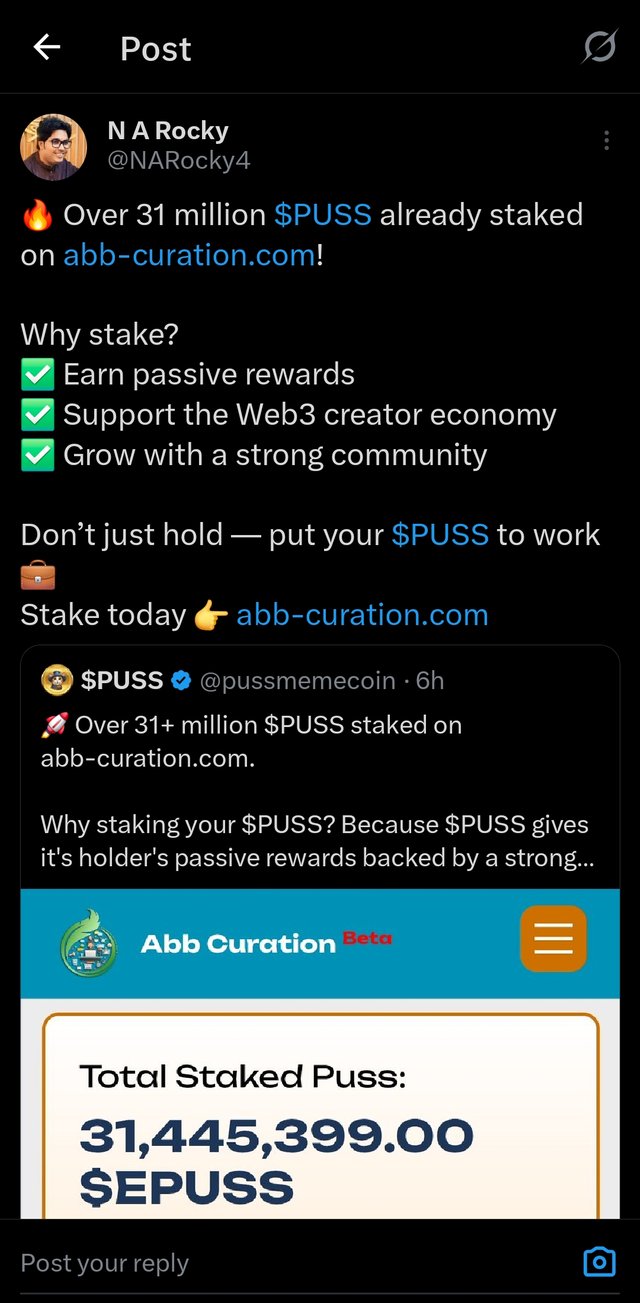Open the quoted post from @pussmemecoin
Screen dimensions: 640x1303
click(320, 770)
